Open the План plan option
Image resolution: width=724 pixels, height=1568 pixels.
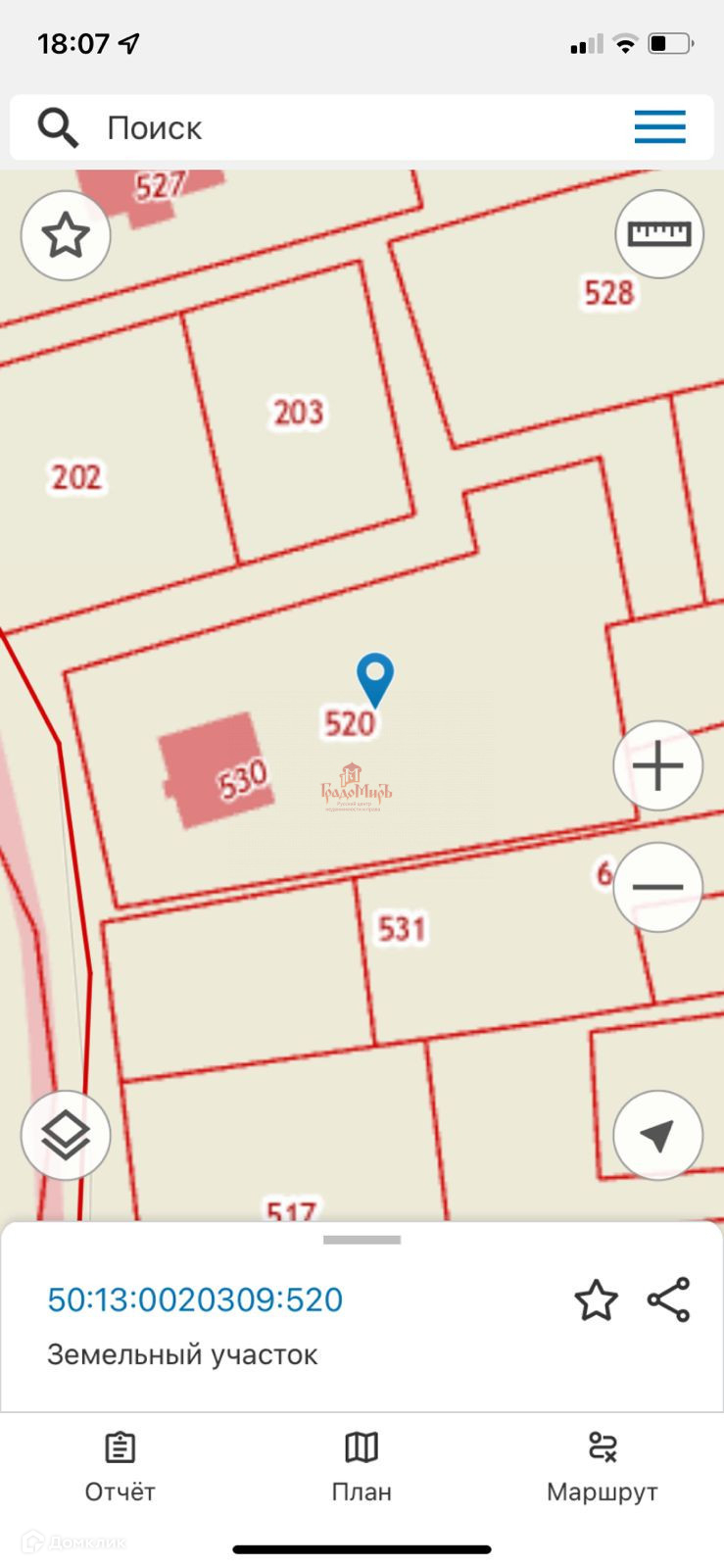362,1466
